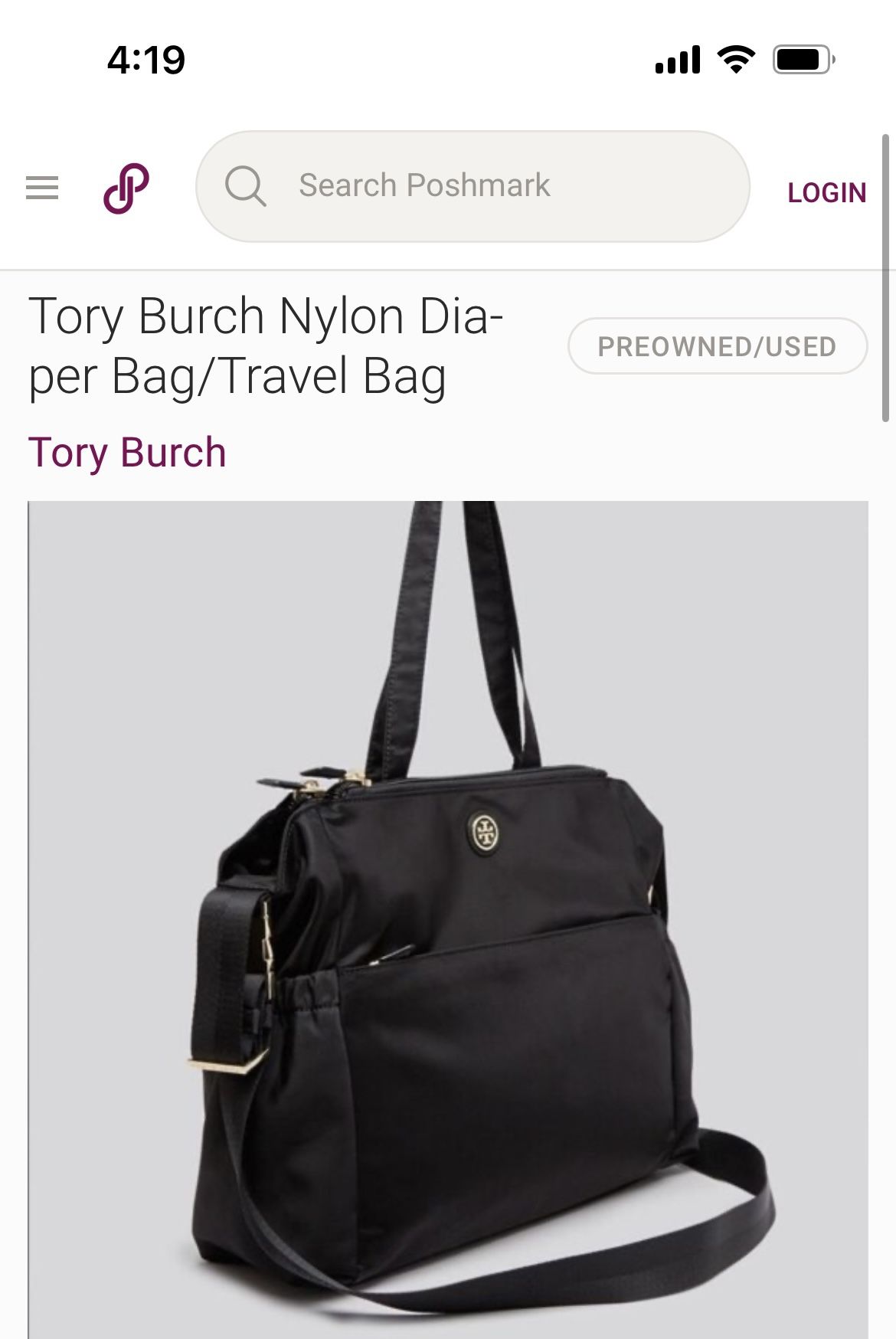Tap the Search Poshmark field
896x1339 pixels.
473,186
